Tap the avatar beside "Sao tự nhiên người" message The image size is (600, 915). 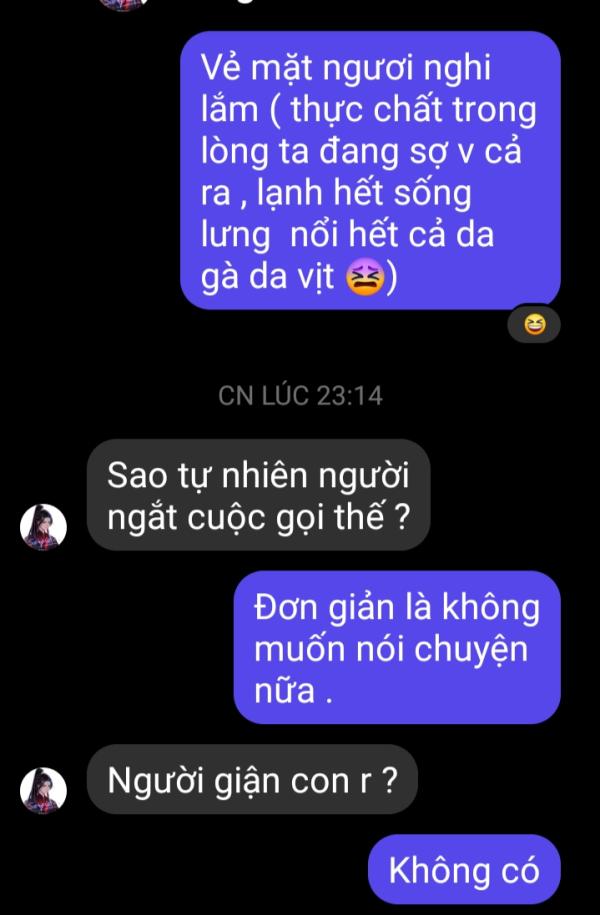[x=43, y=526]
